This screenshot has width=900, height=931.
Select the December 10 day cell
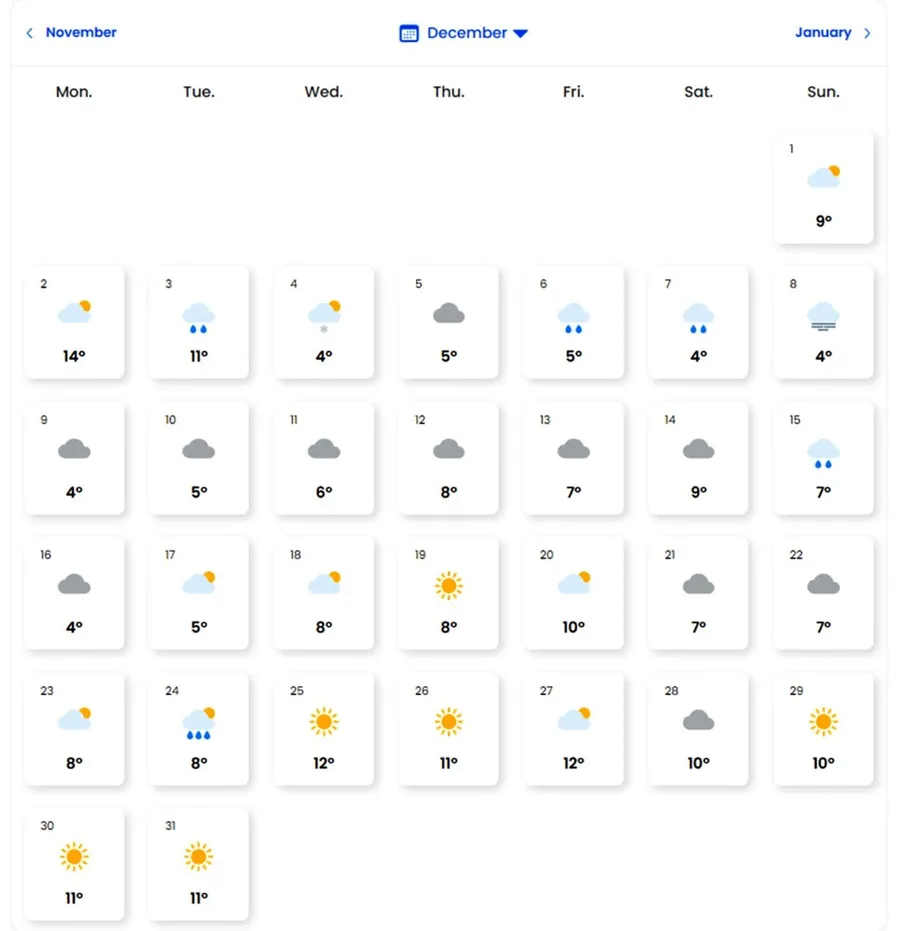[198, 458]
